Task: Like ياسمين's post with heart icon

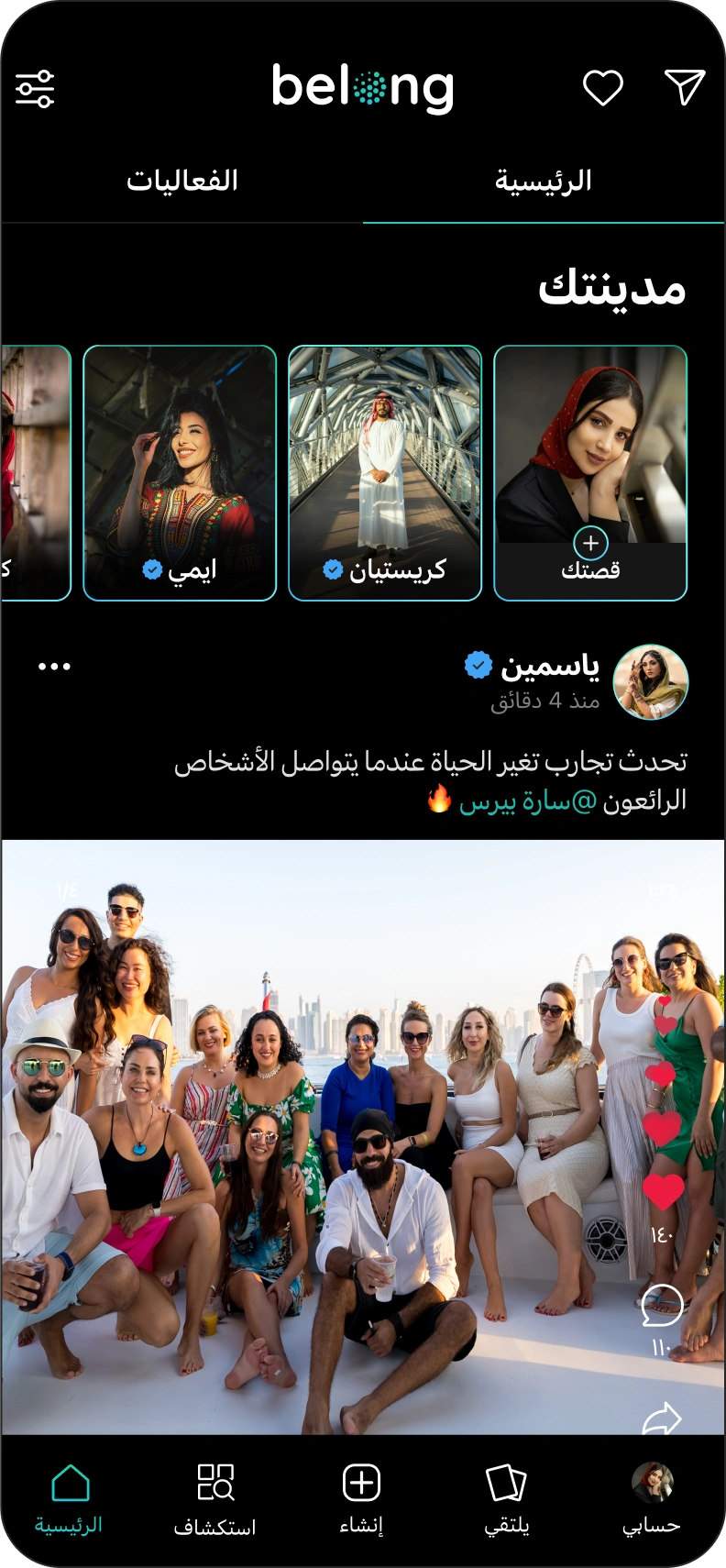Action: (x=663, y=1192)
